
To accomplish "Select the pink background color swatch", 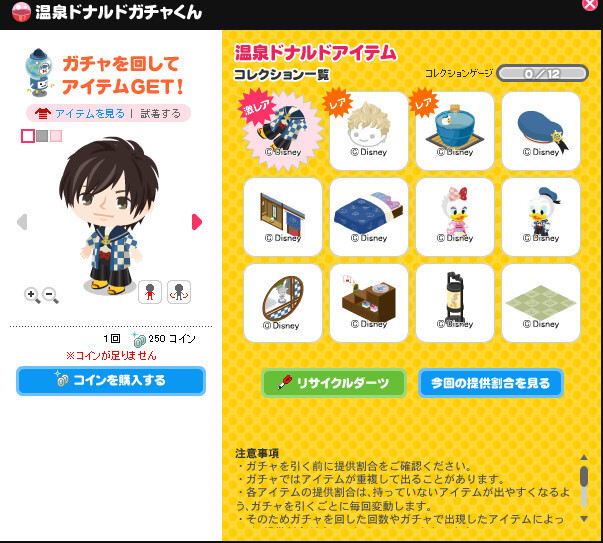I will click(56, 136).
